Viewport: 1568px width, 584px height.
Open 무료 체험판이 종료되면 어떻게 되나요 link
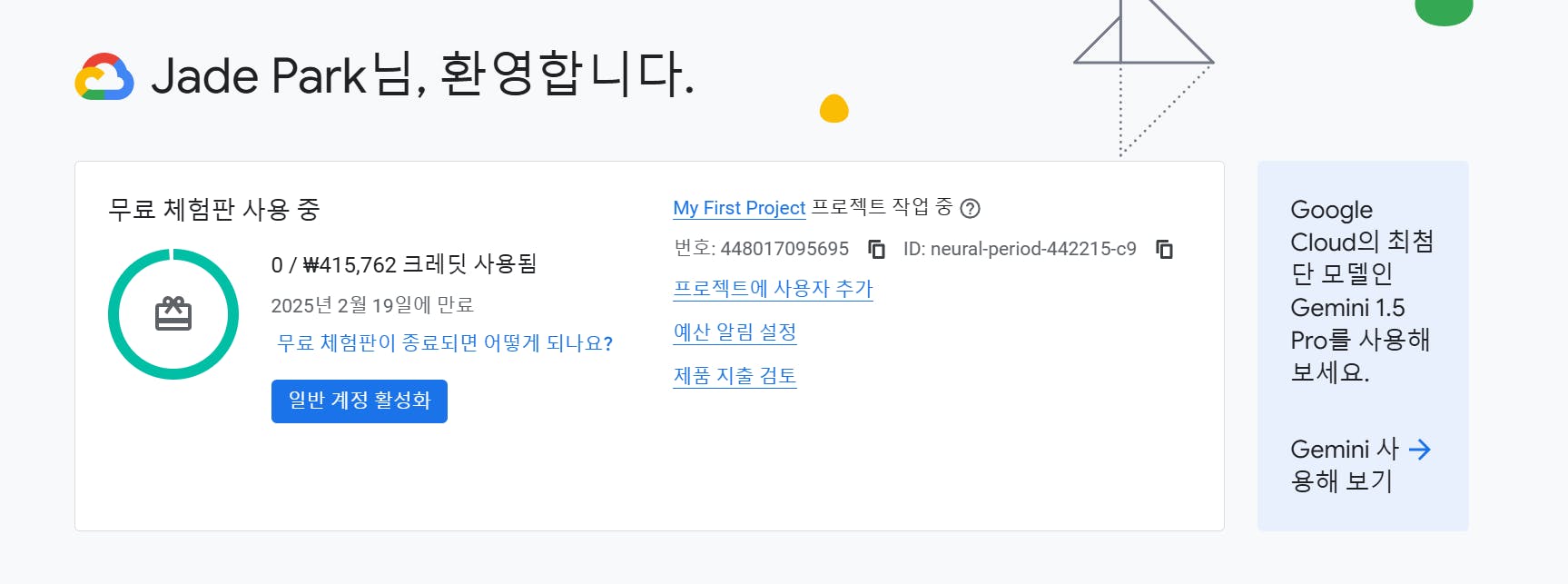(x=445, y=343)
